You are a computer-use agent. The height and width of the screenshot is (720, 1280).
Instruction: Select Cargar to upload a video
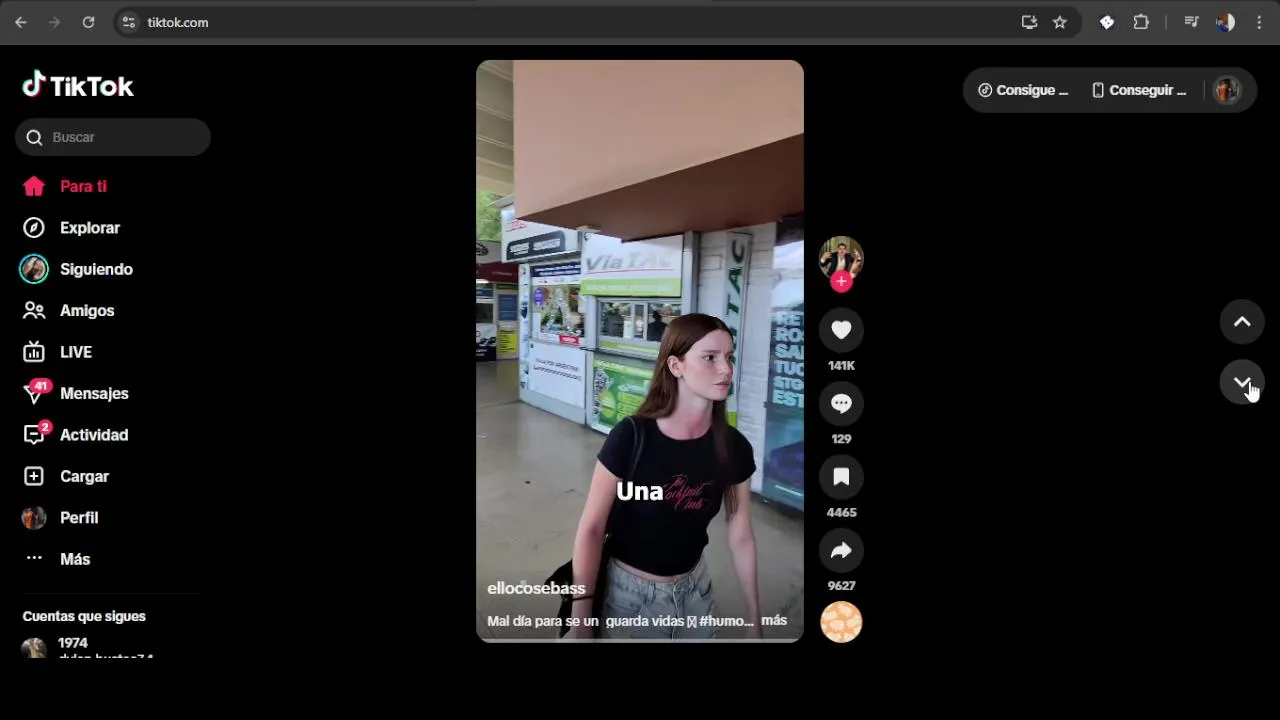tap(83, 477)
